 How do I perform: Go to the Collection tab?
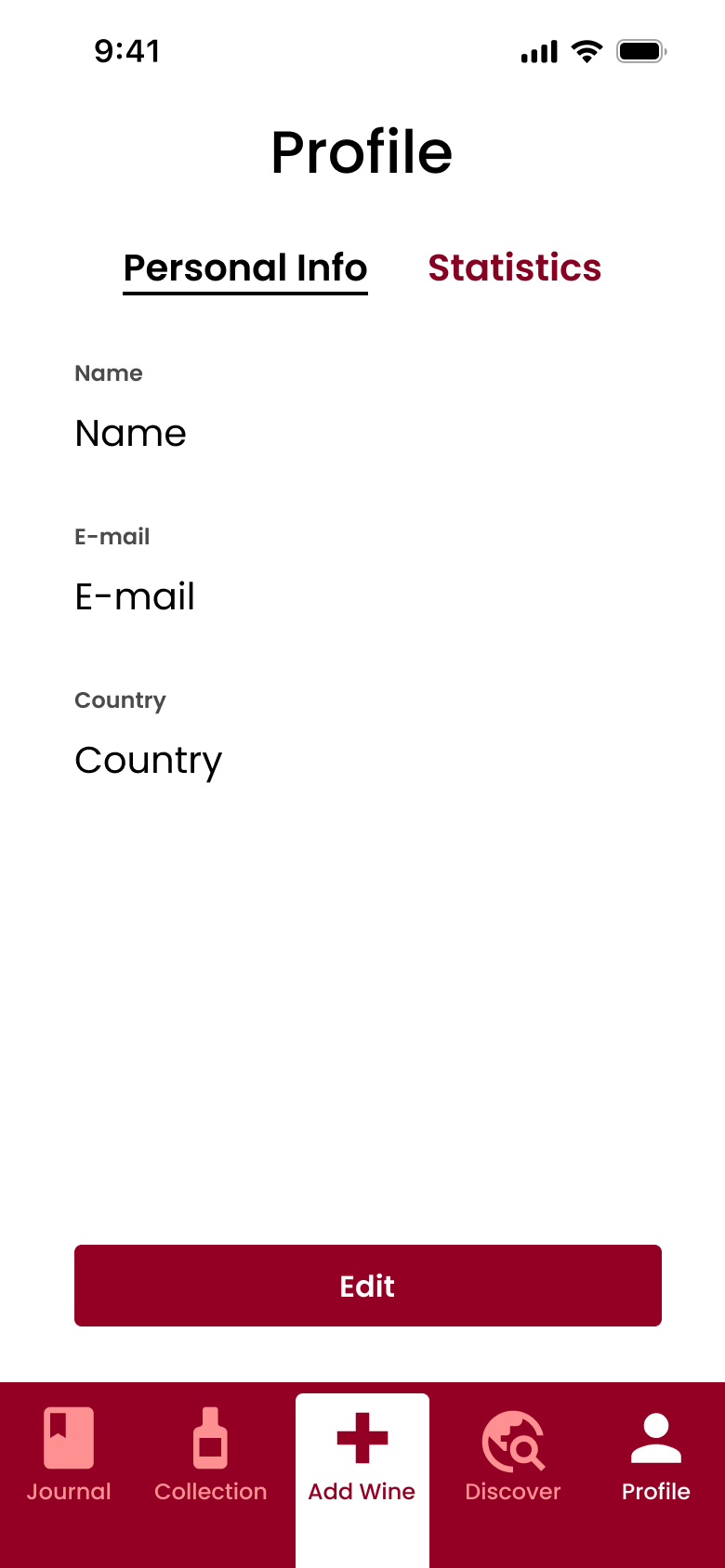[211, 1456]
